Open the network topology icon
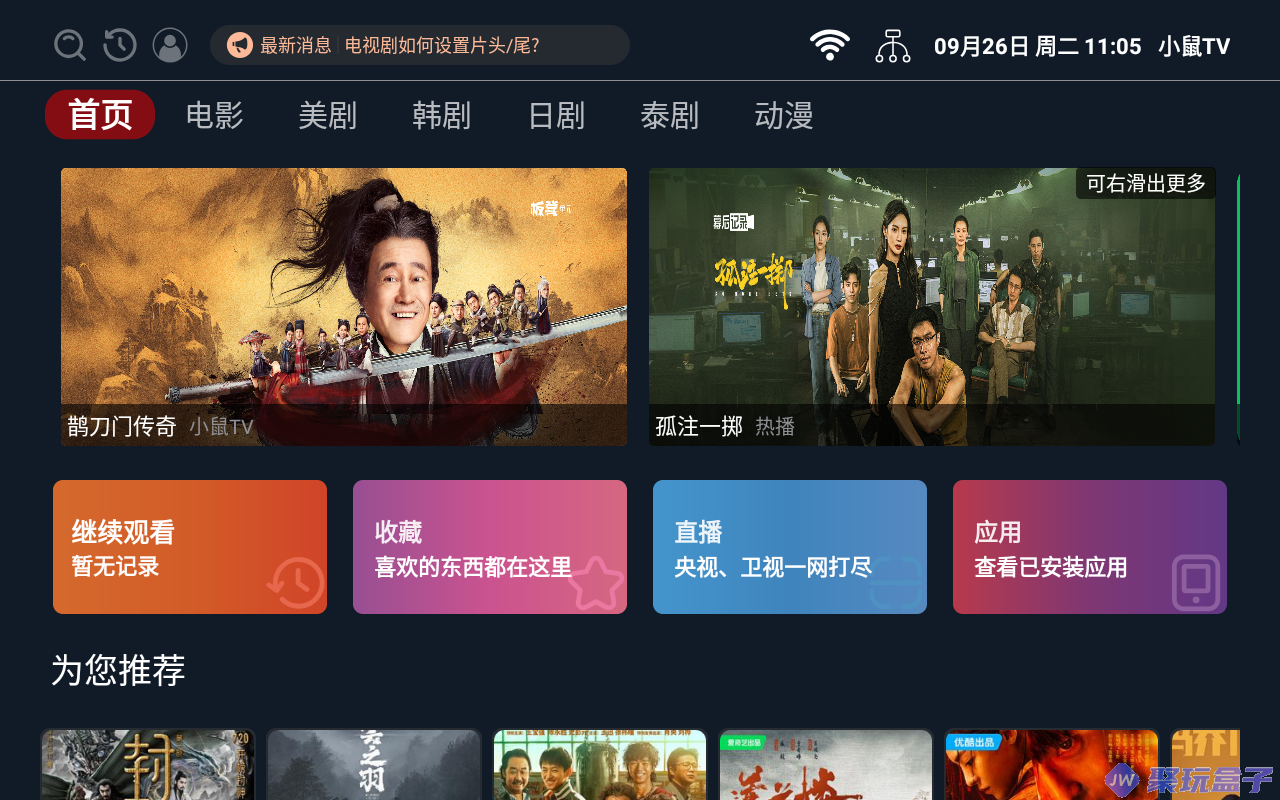Image resolution: width=1280 pixels, height=800 pixels. tap(892, 46)
